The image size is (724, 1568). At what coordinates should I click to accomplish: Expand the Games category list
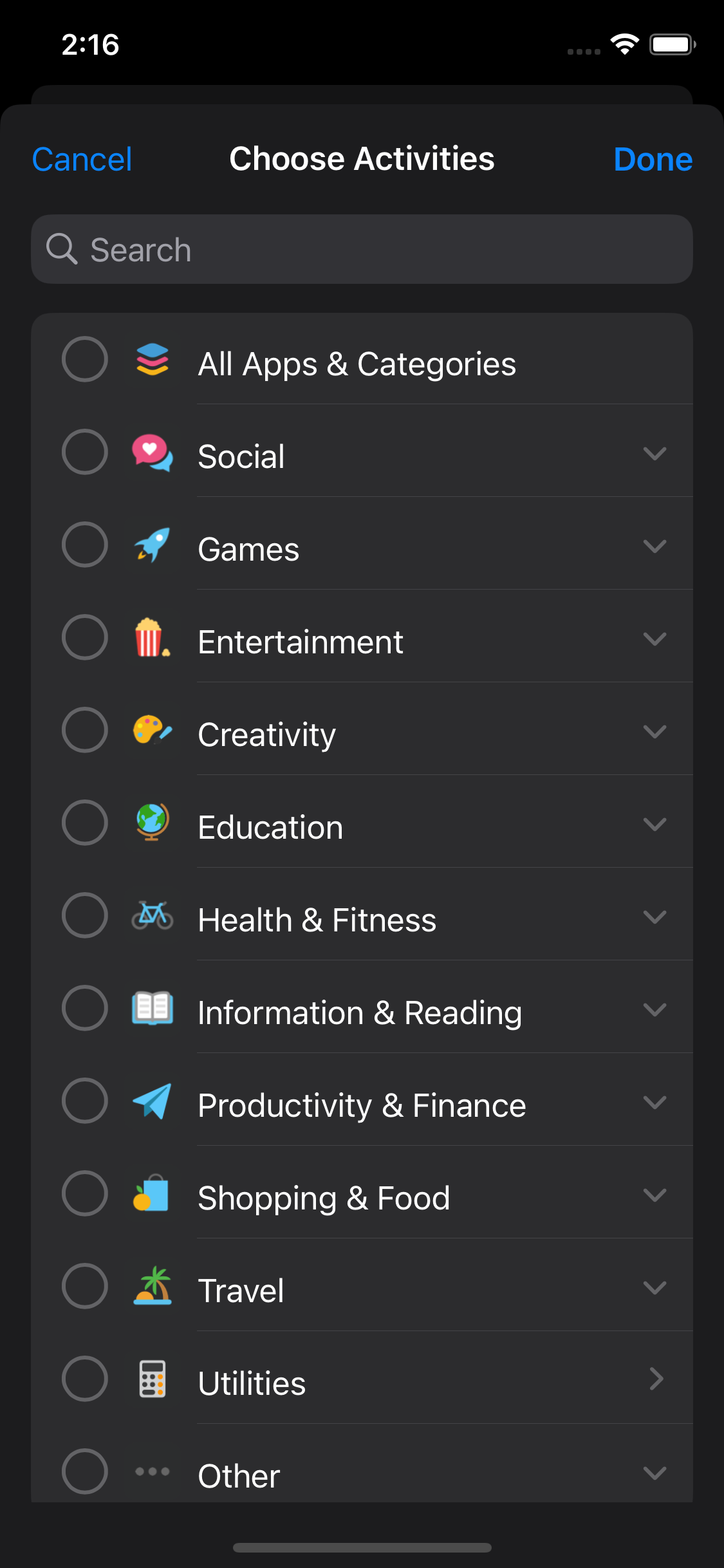click(x=654, y=546)
